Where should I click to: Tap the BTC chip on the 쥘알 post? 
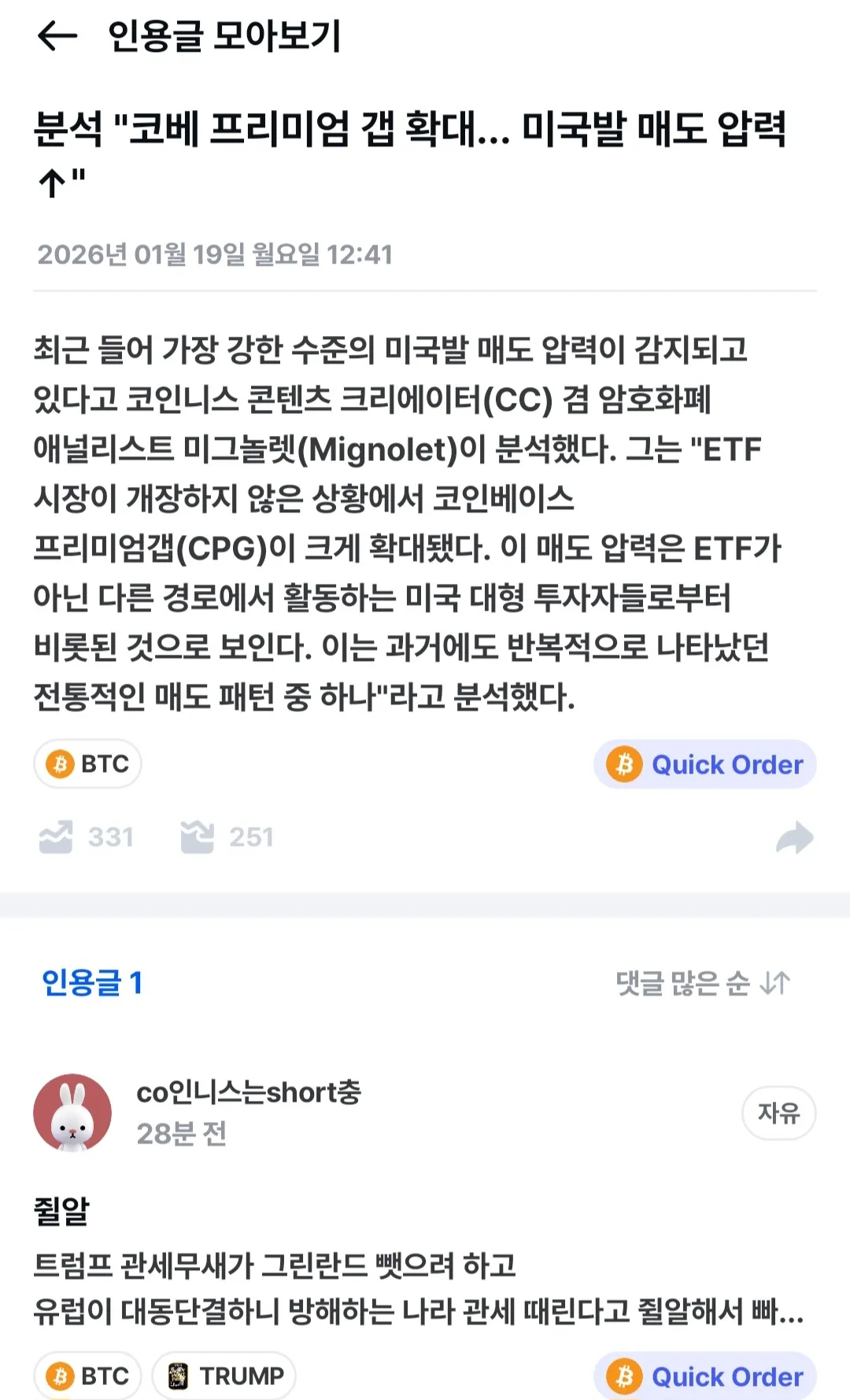[87, 1376]
